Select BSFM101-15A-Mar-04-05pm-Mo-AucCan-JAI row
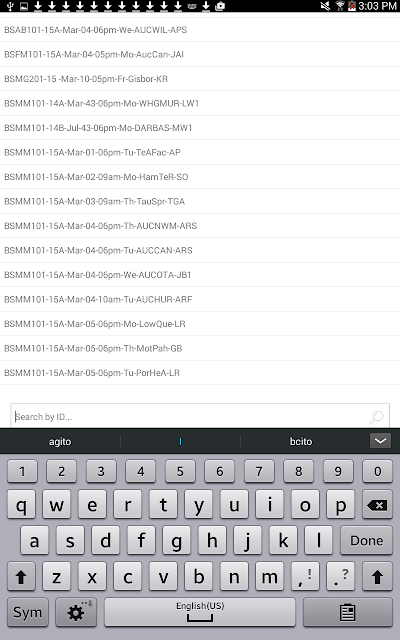The height and width of the screenshot is (640, 400). pos(200,54)
